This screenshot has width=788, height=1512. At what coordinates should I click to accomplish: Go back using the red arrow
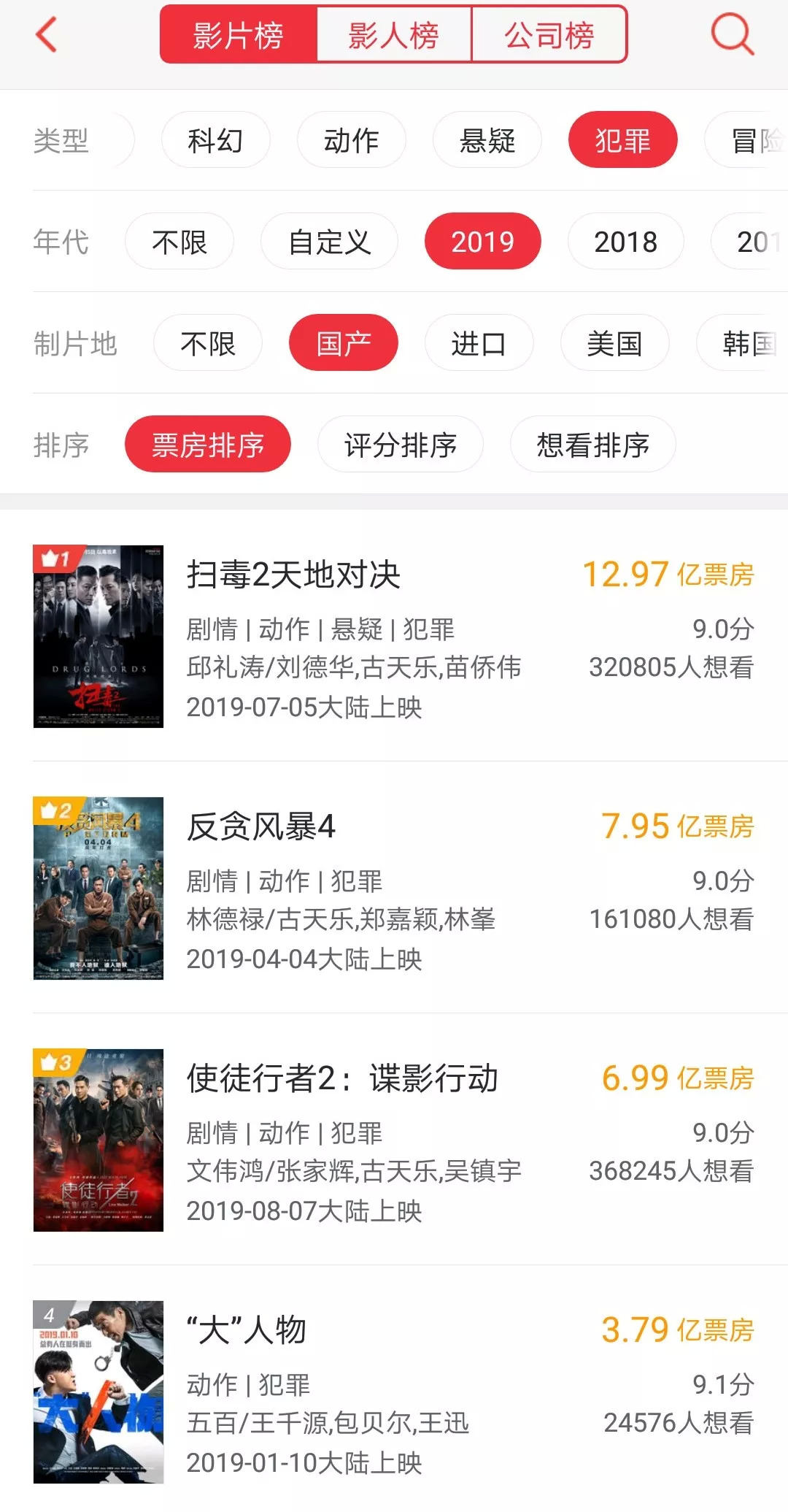click(46, 34)
